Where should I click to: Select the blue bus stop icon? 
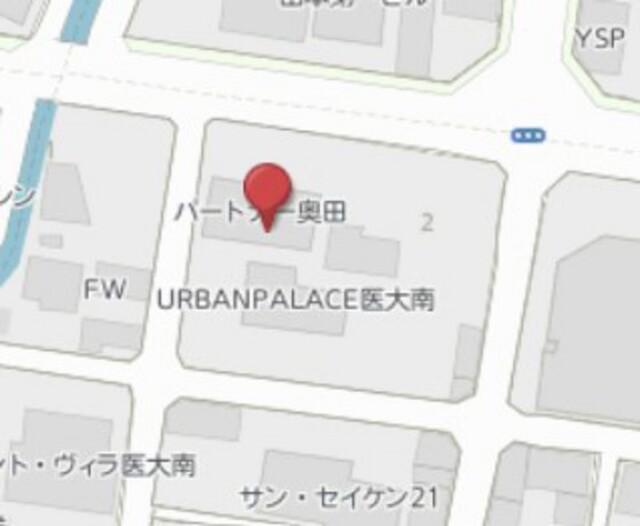click(527, 135)
